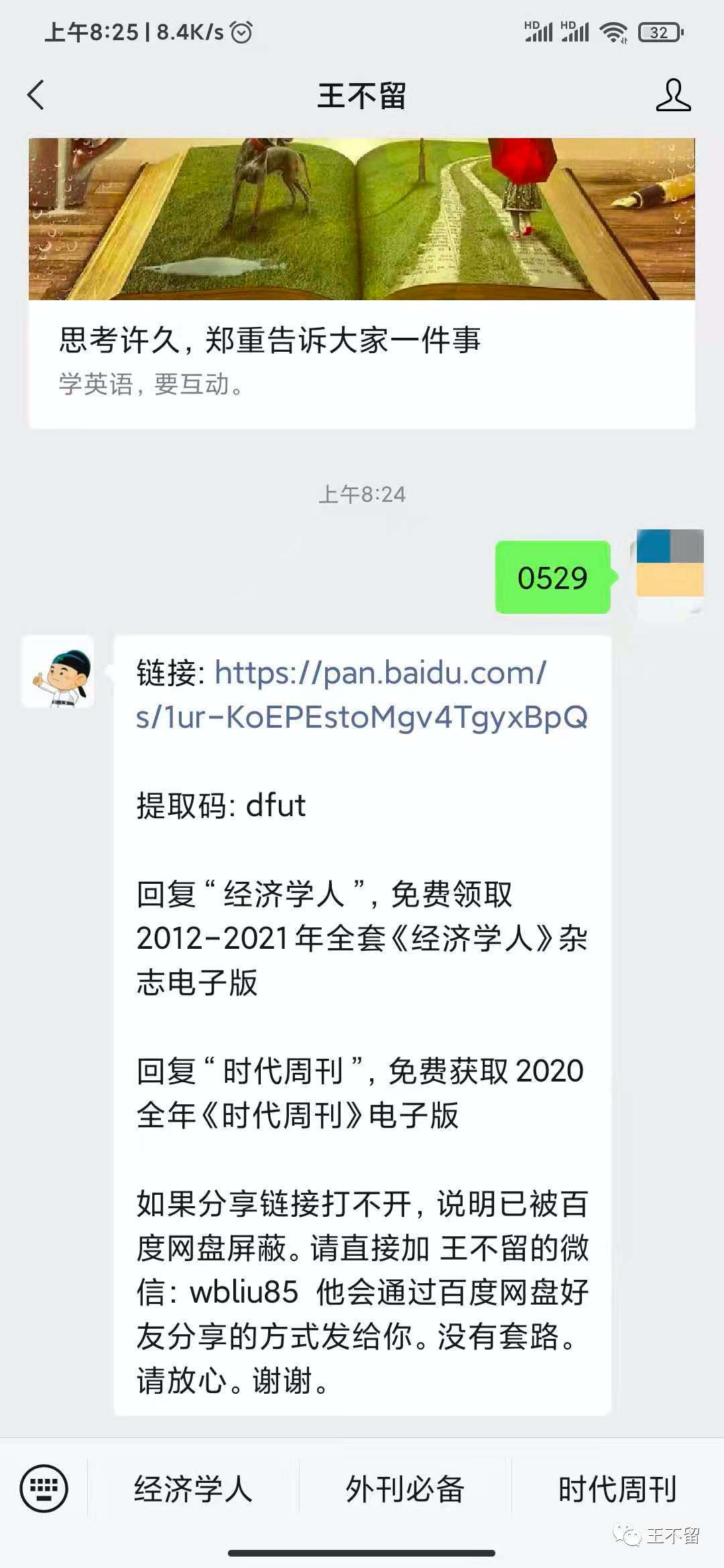724x1568 pixels.
Task: Select the 经济学人 menu item
Action: [193, 1489]
